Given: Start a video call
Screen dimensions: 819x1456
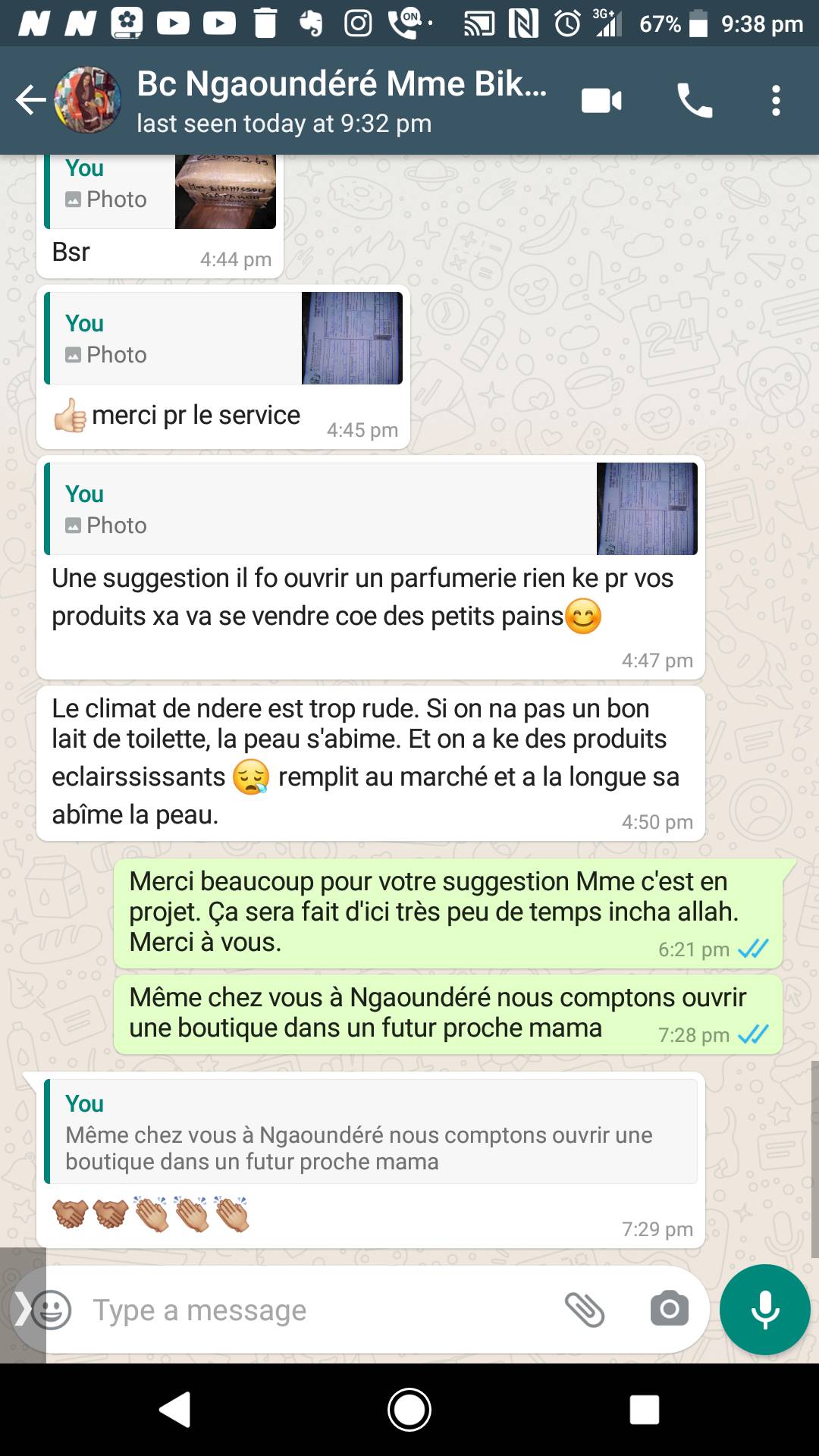Looking at the screenshot, I should coord(601,100).
